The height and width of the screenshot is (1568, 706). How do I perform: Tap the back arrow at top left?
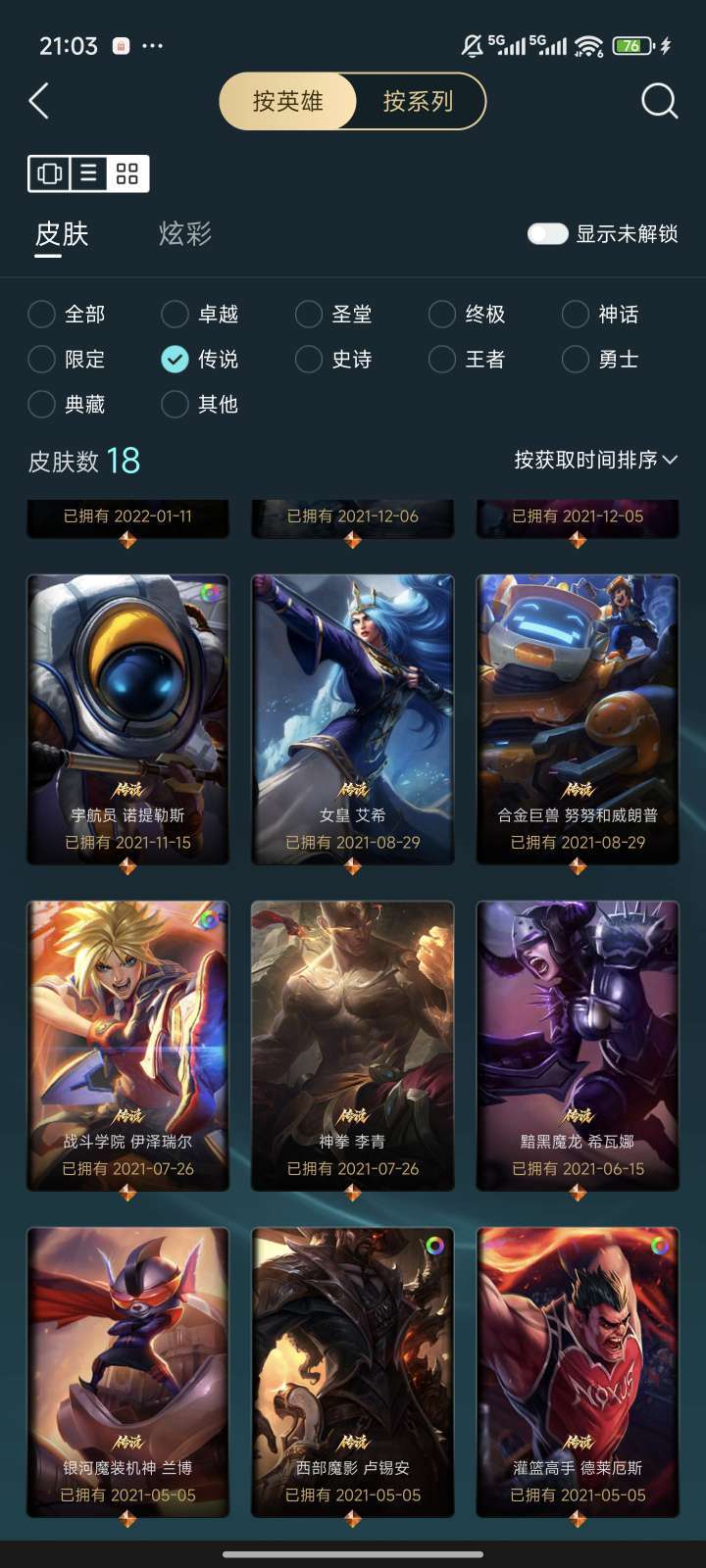(38, 101)
